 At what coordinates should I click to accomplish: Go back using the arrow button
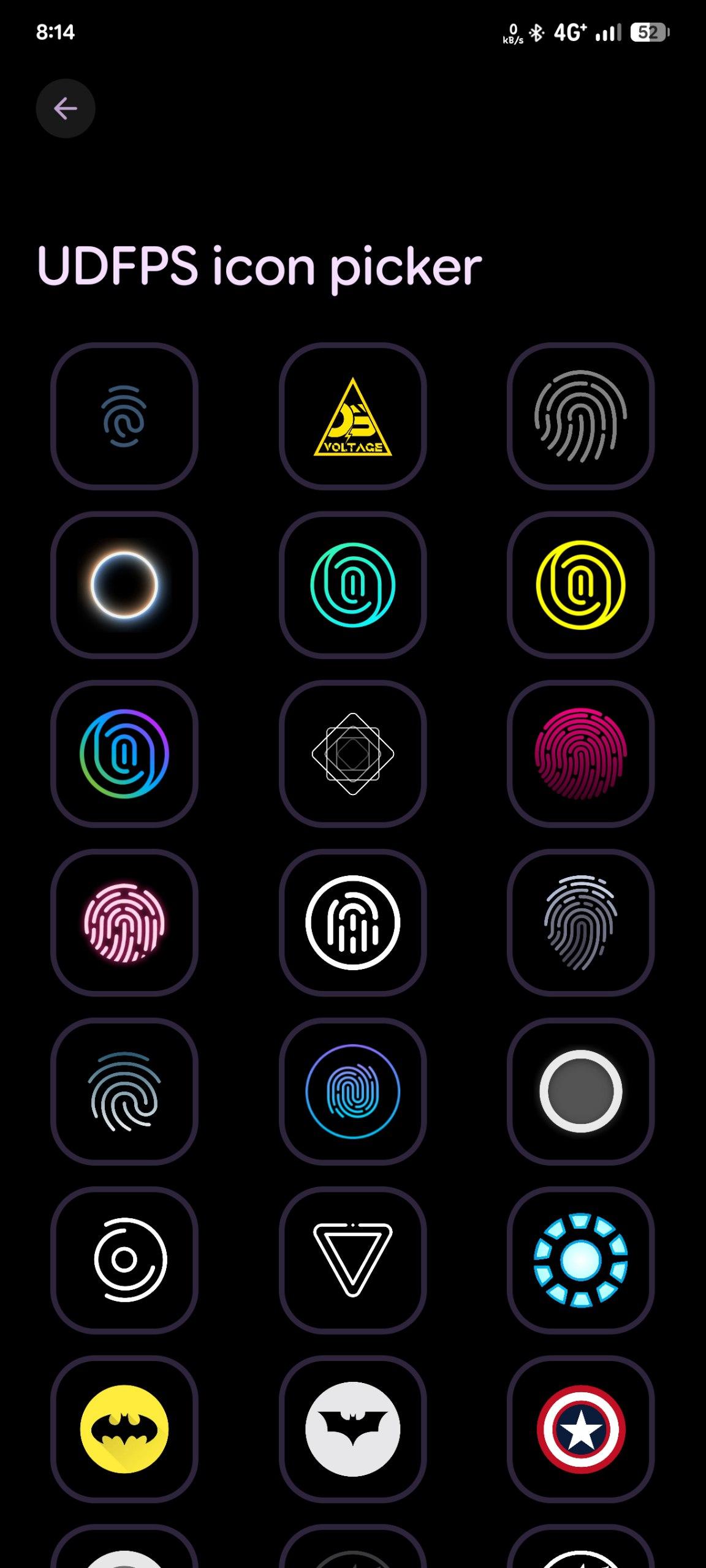66,108
